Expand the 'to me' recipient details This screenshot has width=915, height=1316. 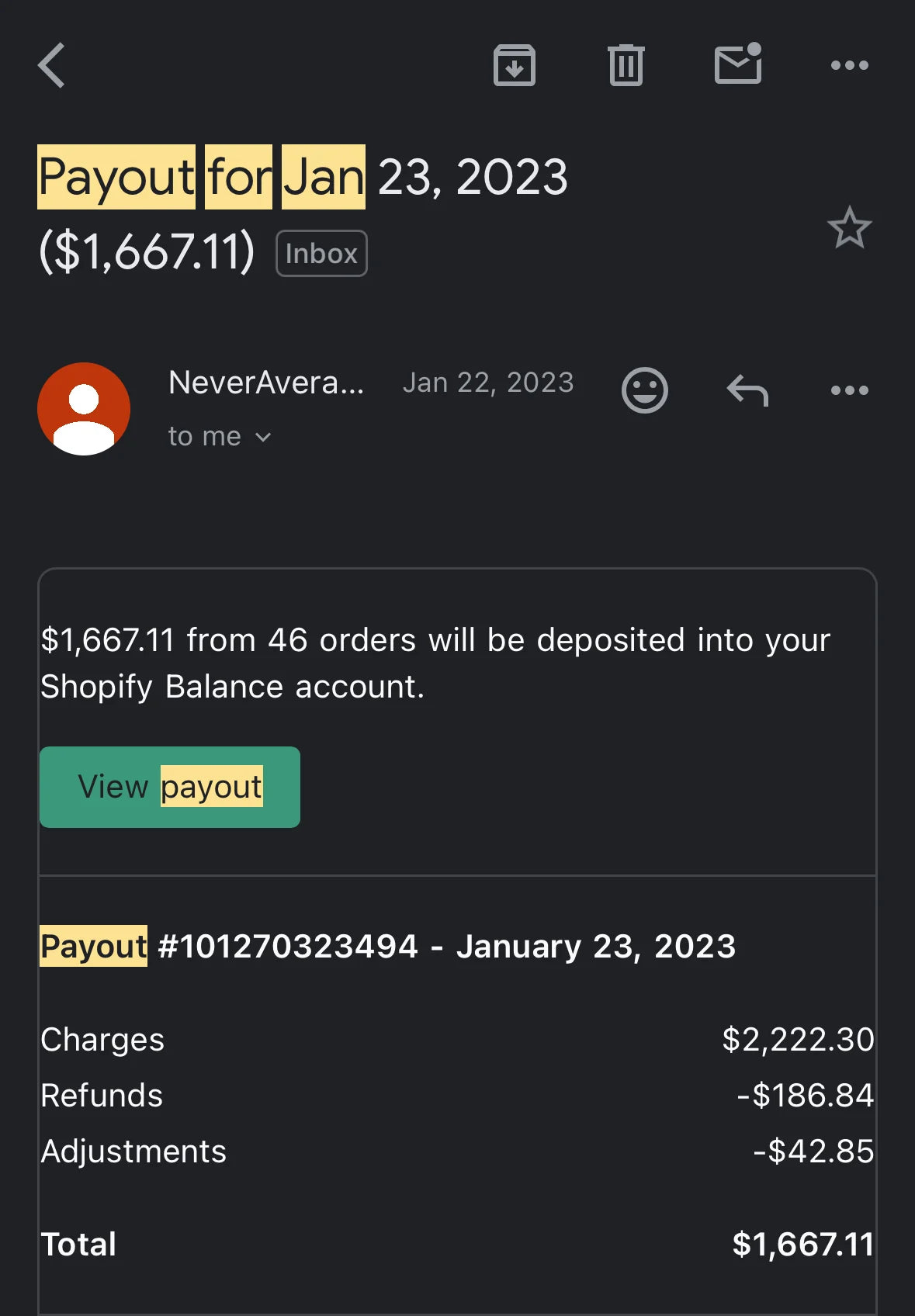click(220, 437)
